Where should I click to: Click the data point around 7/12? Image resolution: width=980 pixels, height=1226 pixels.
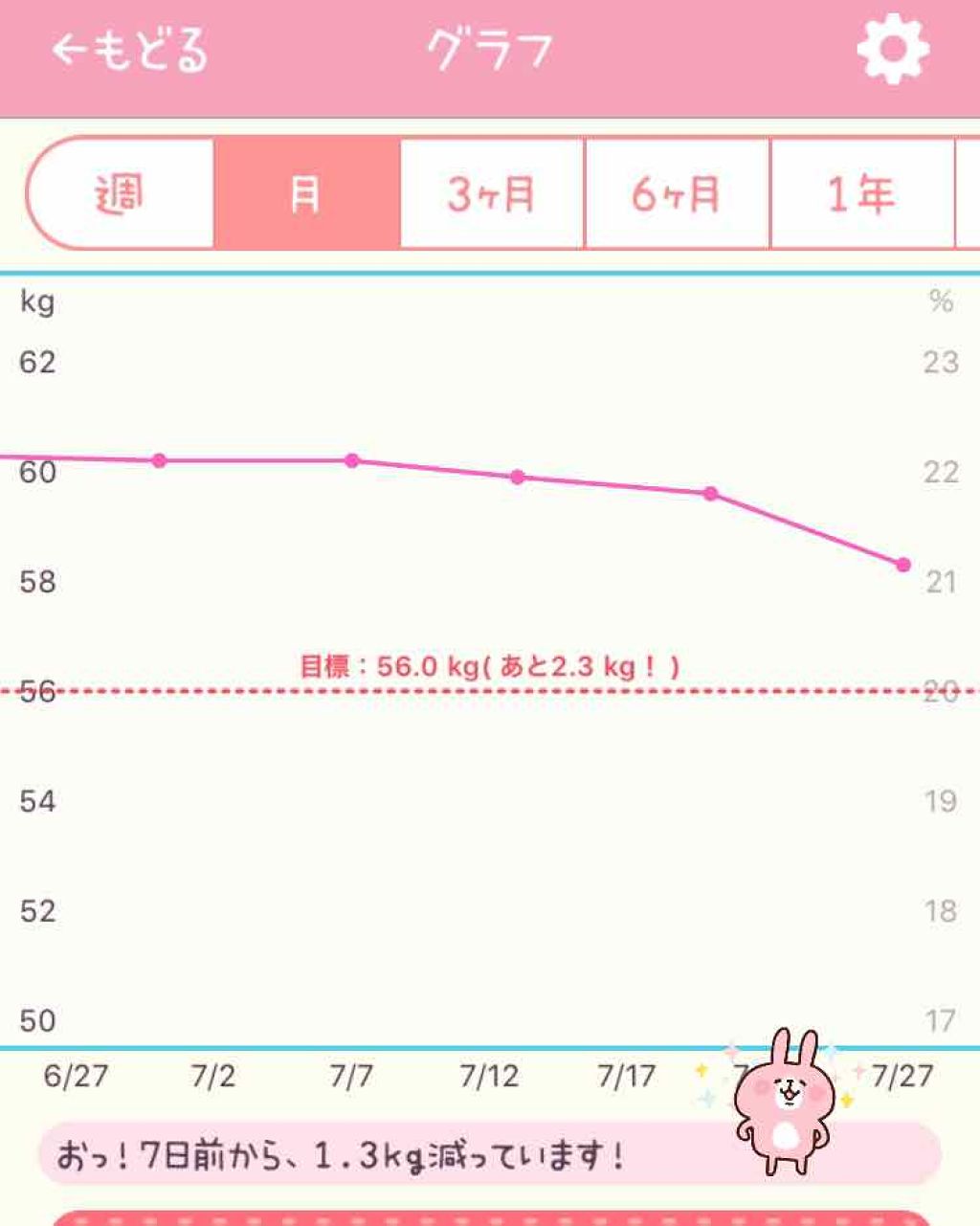pyautogui.click(x=517, y=476)
